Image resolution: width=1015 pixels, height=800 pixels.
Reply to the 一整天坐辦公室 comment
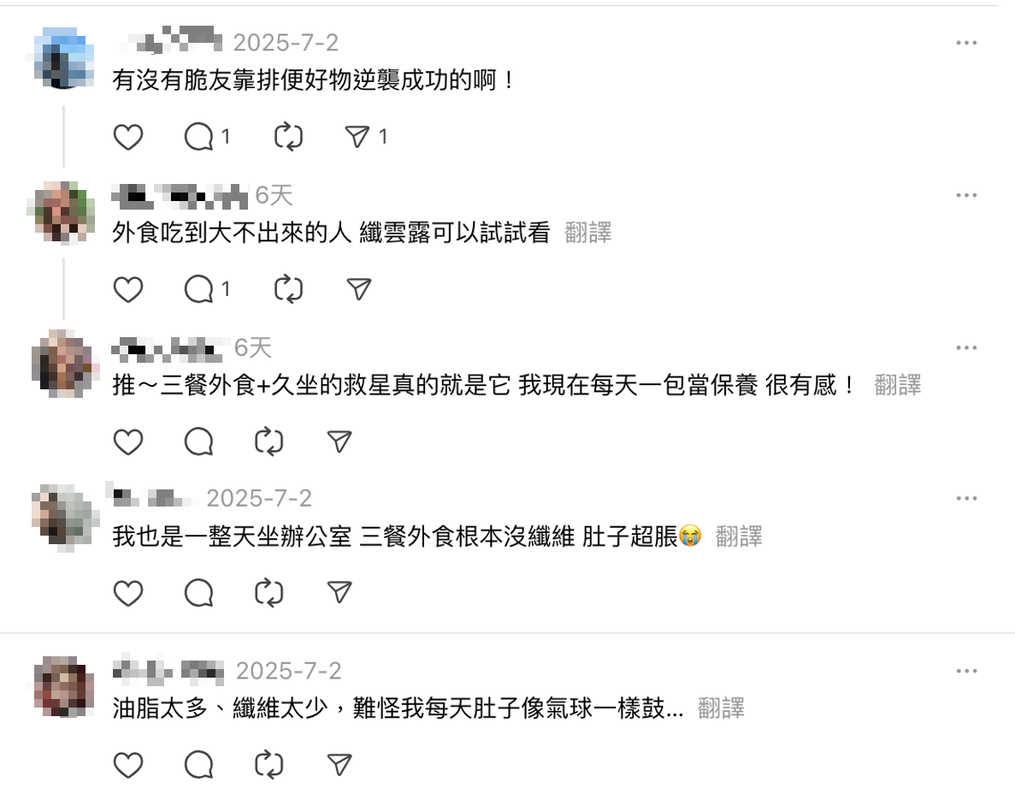(199, 593)
